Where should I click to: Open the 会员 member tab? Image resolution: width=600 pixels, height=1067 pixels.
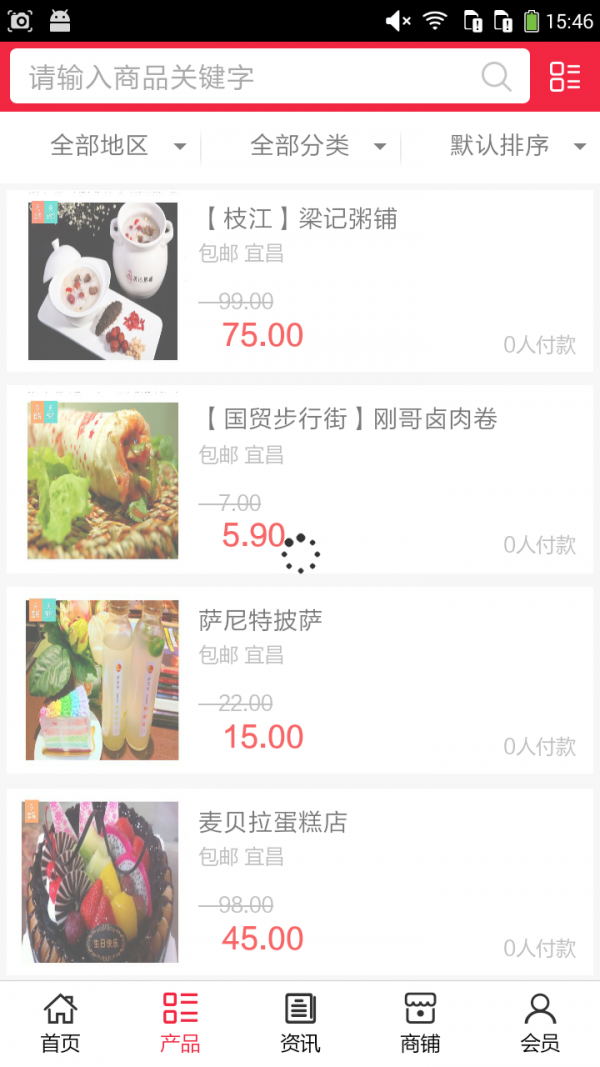click(x=540, y=1023)
